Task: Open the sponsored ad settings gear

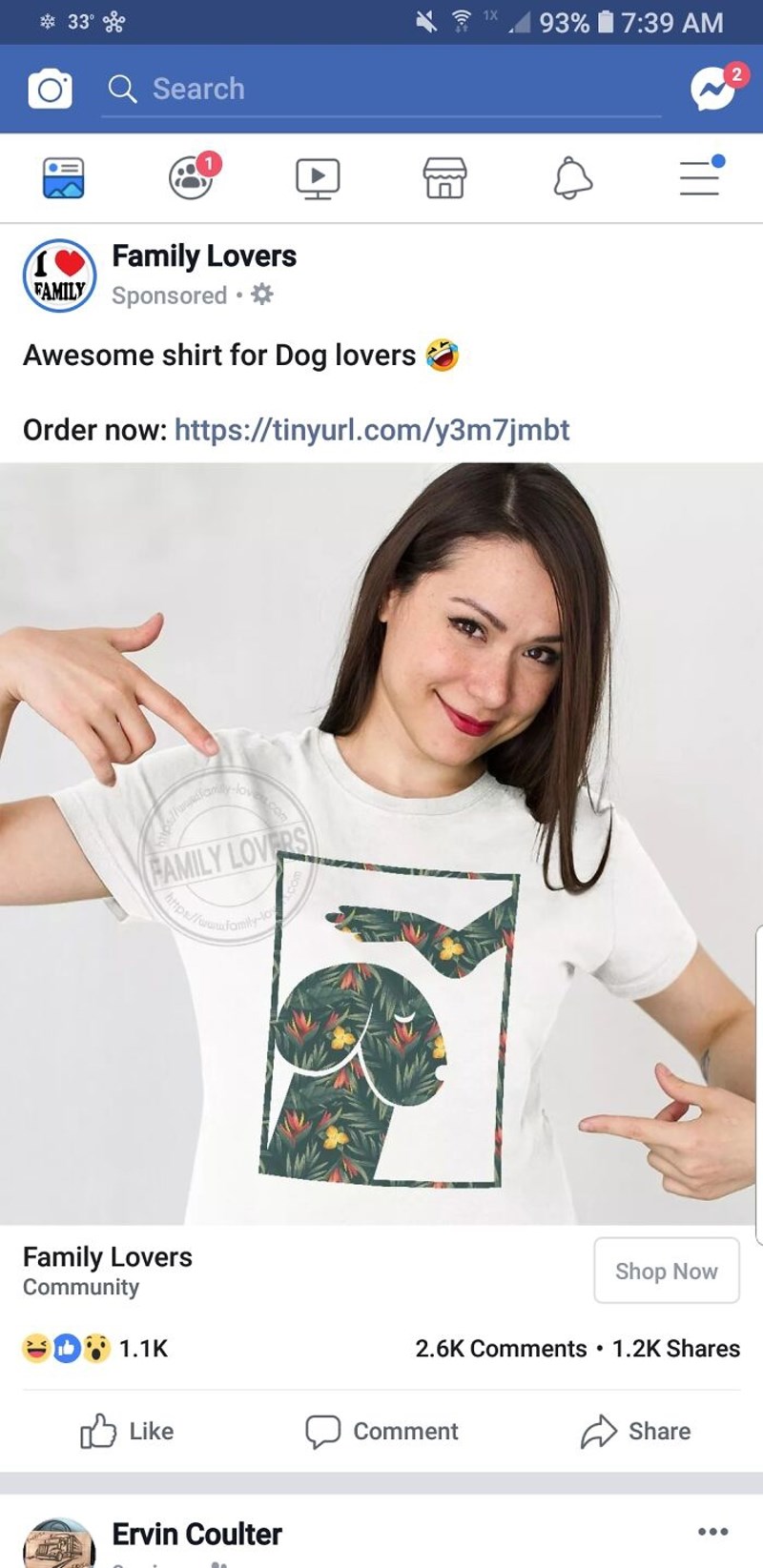Action: coord(262,295)
